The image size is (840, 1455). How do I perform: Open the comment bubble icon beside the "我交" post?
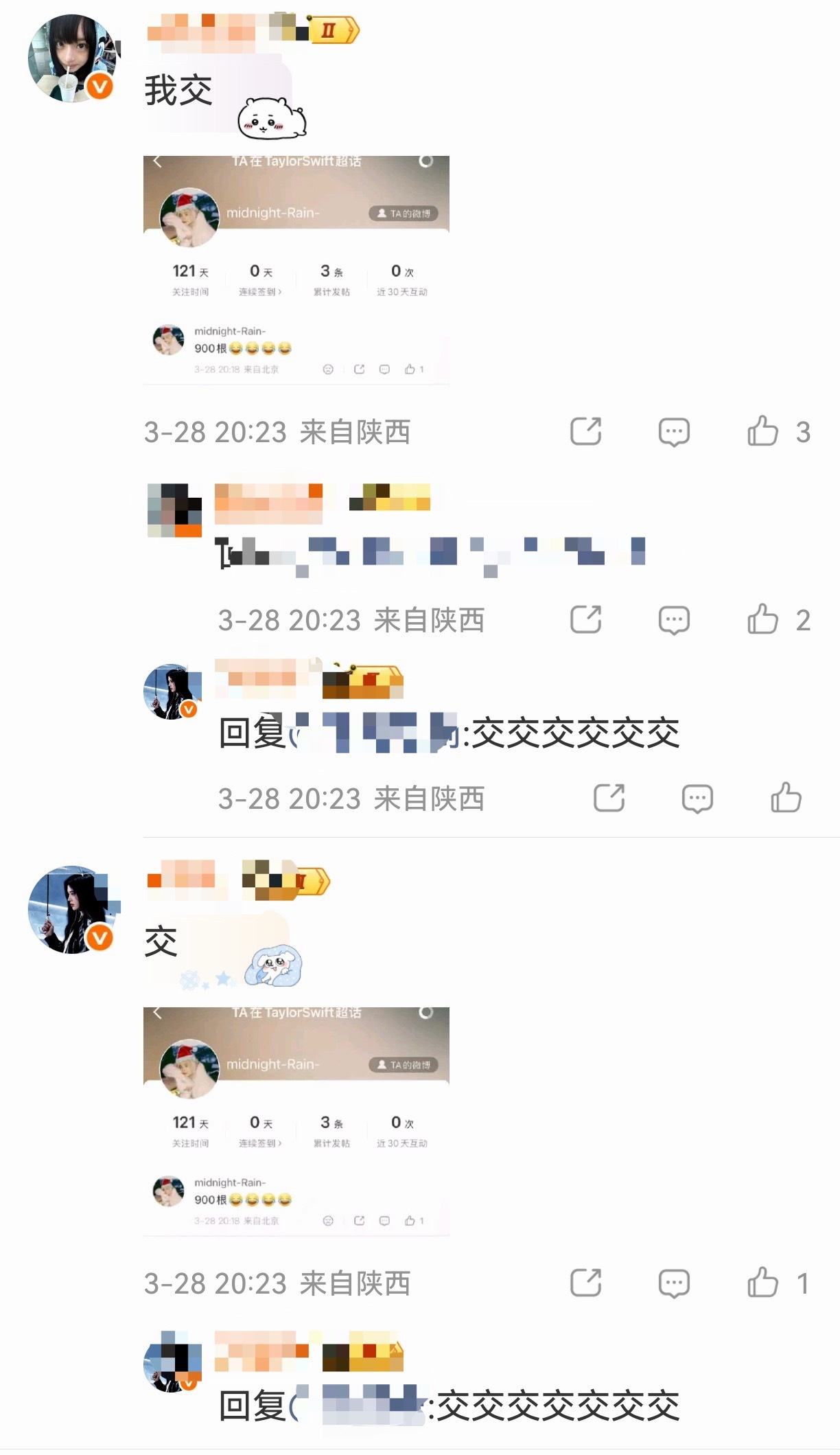[x=674, y=431]
